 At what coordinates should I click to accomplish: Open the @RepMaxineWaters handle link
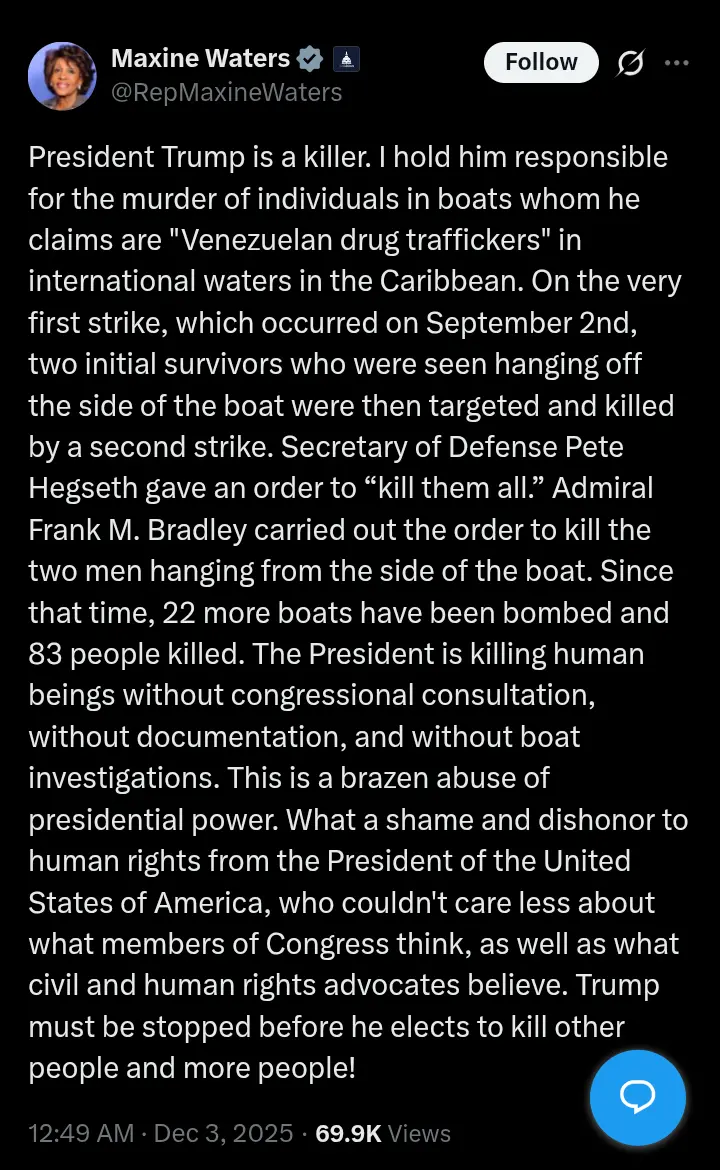click(226, 93)
